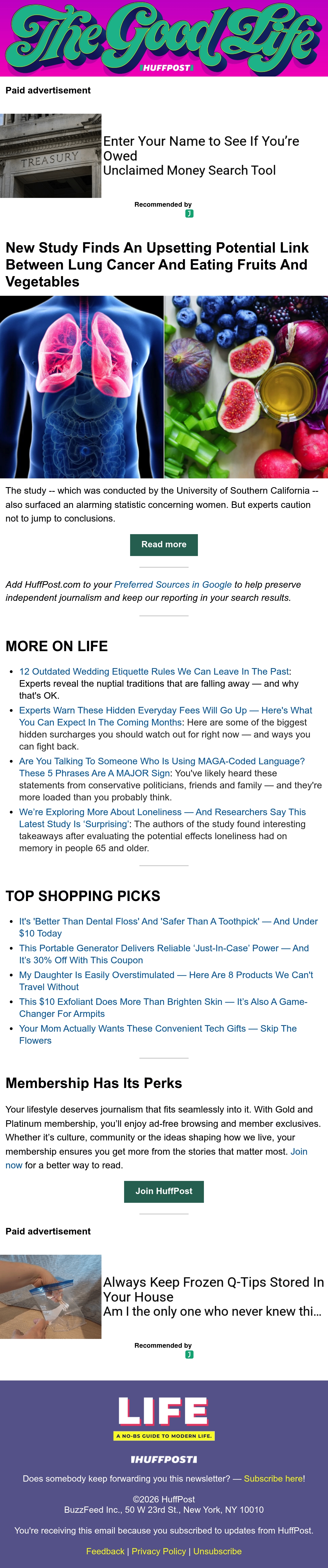Viewport: 328px width, 1568px height.
Task: View the portable generator coupon article
Action: [164, 954]
